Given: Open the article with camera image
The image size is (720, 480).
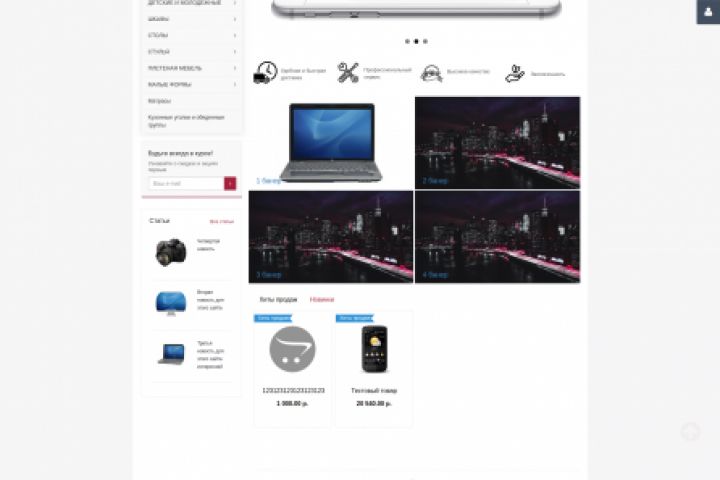Looking at the screenshot, I should click(171, 251).
